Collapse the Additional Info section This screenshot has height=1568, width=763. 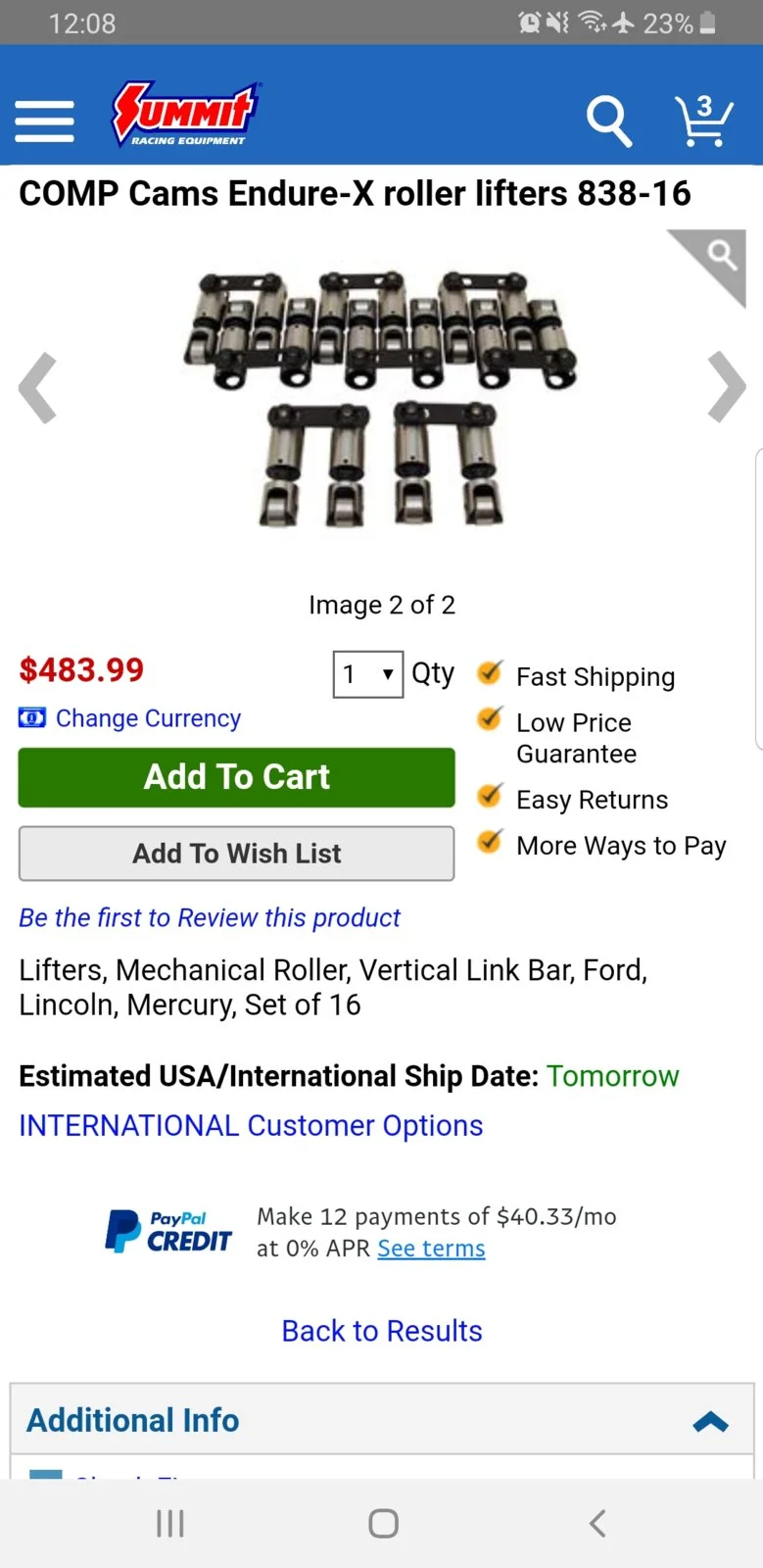click(x=710, y=1421)
